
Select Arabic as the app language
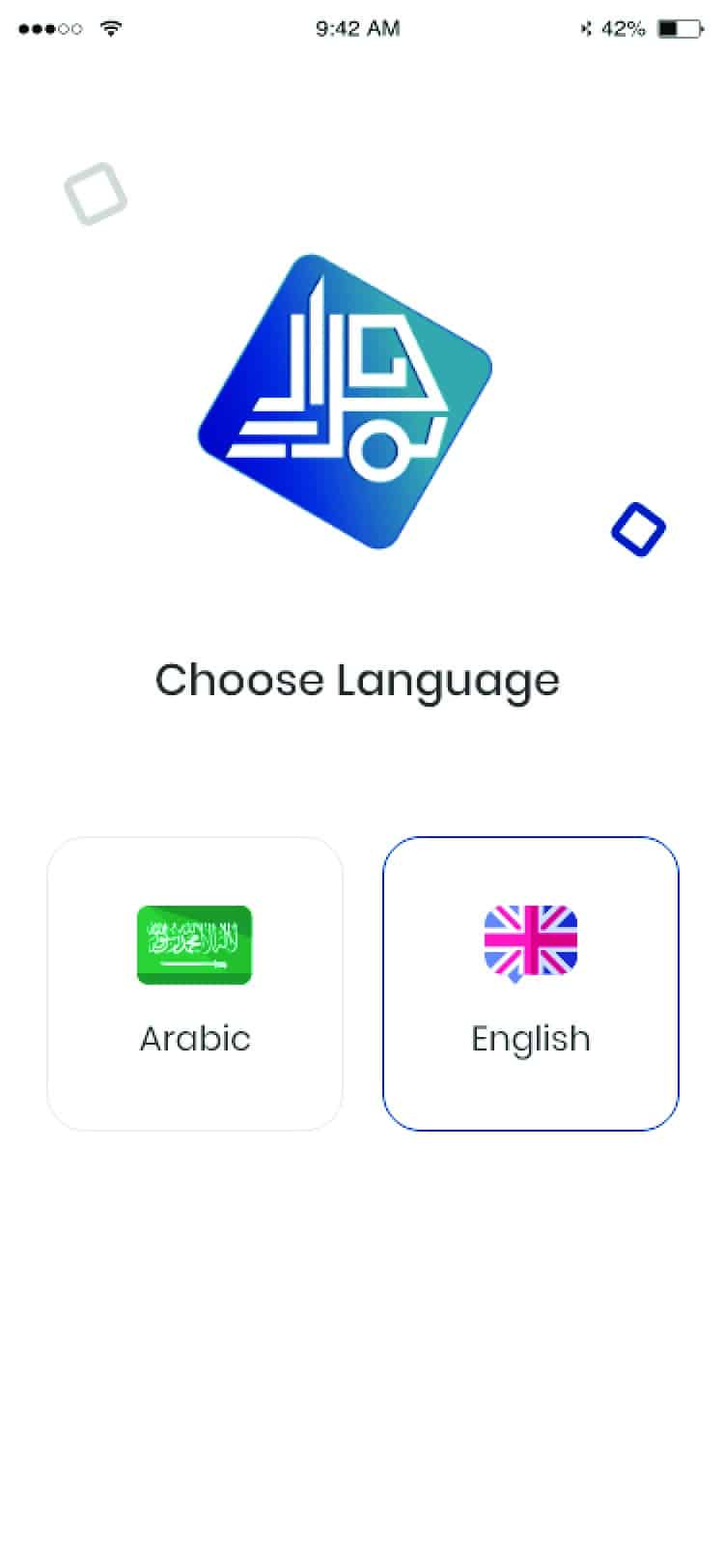click(195, 983)
